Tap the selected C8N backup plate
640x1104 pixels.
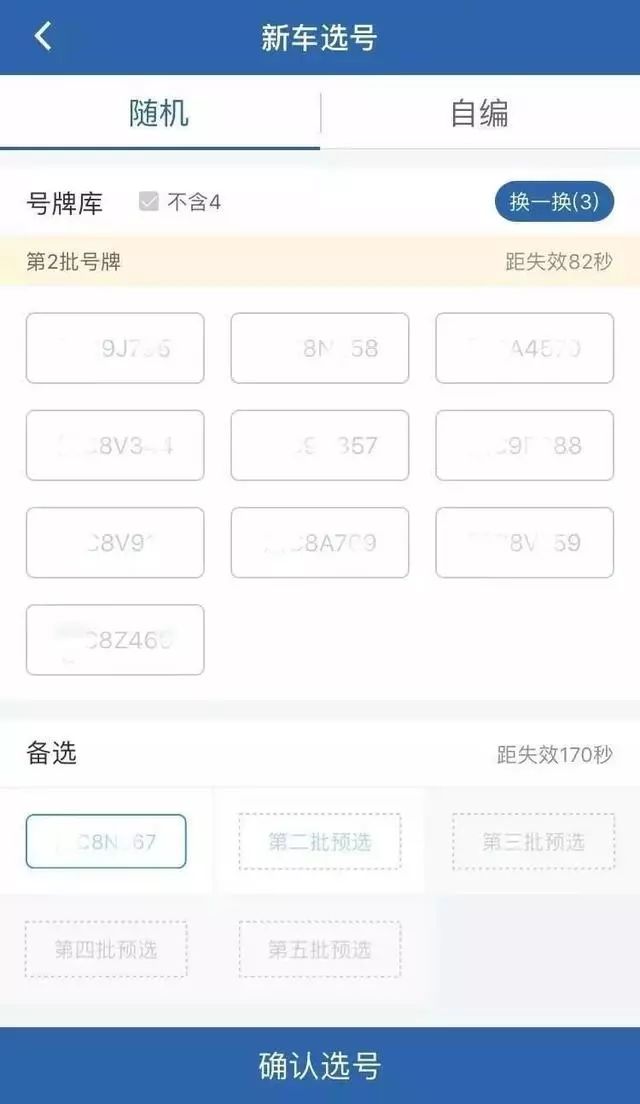pos(106,841)
